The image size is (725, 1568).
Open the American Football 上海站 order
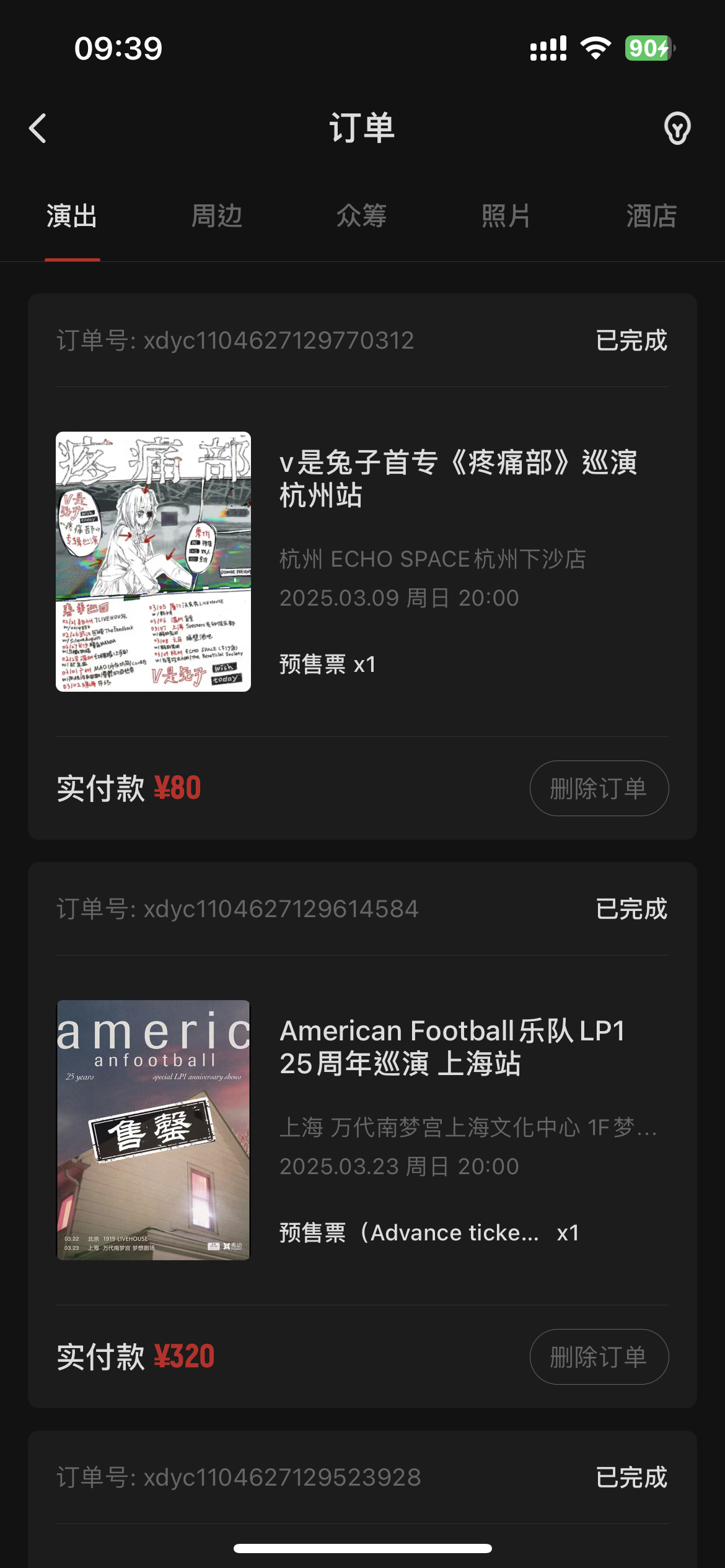coord(452,1047)
